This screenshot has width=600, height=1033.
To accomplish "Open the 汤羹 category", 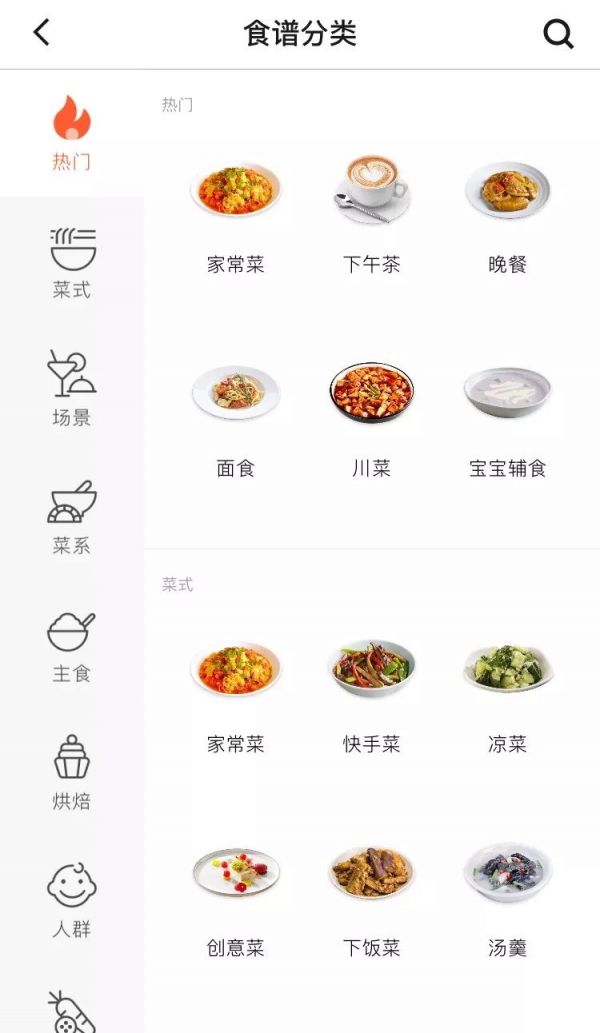I will [x=507, y=900].
